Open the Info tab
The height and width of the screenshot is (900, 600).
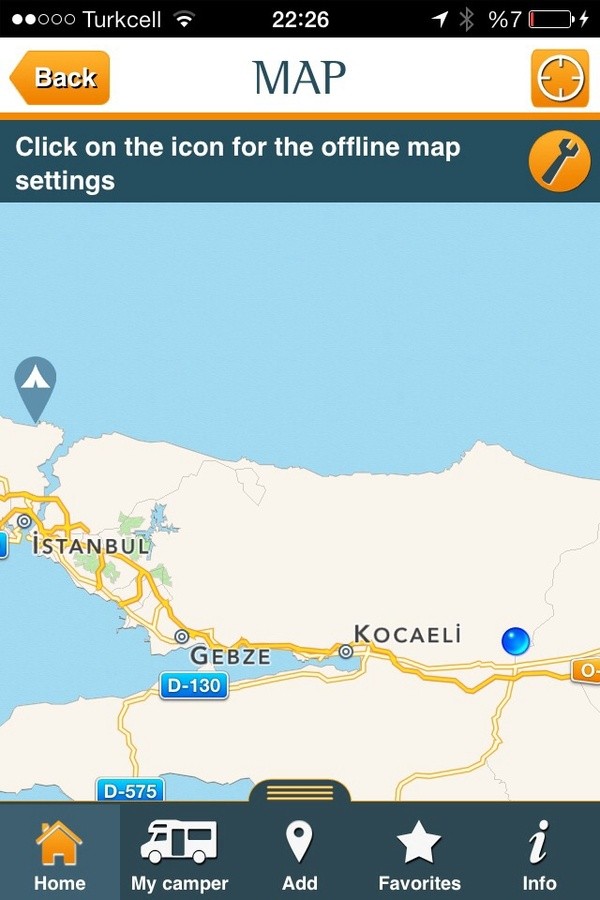[539, 853]
